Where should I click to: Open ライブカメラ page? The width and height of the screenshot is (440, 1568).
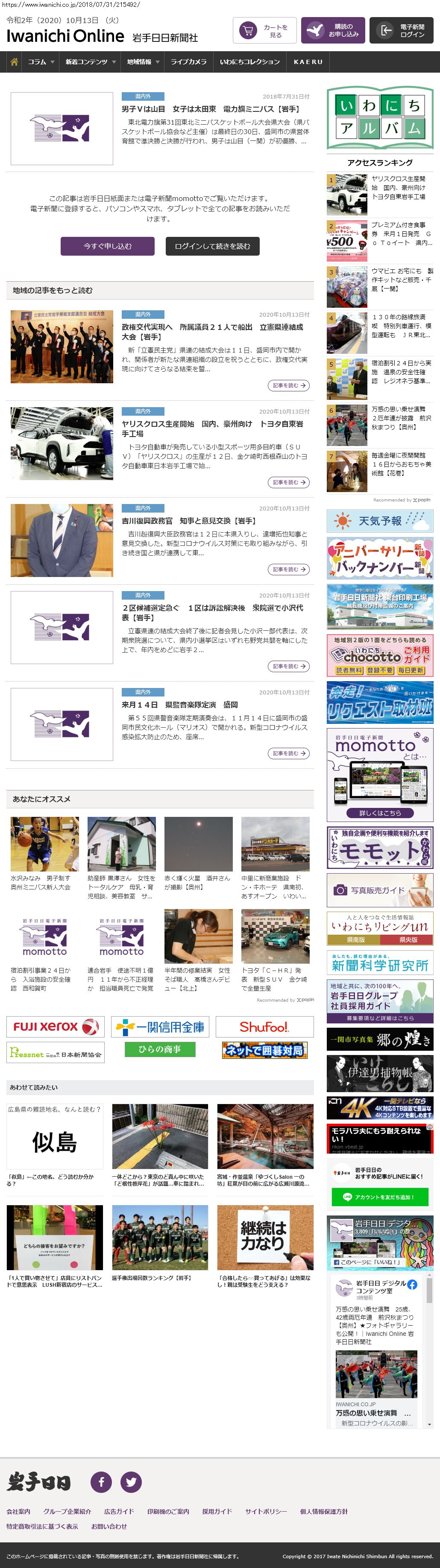tap(188, 62)
